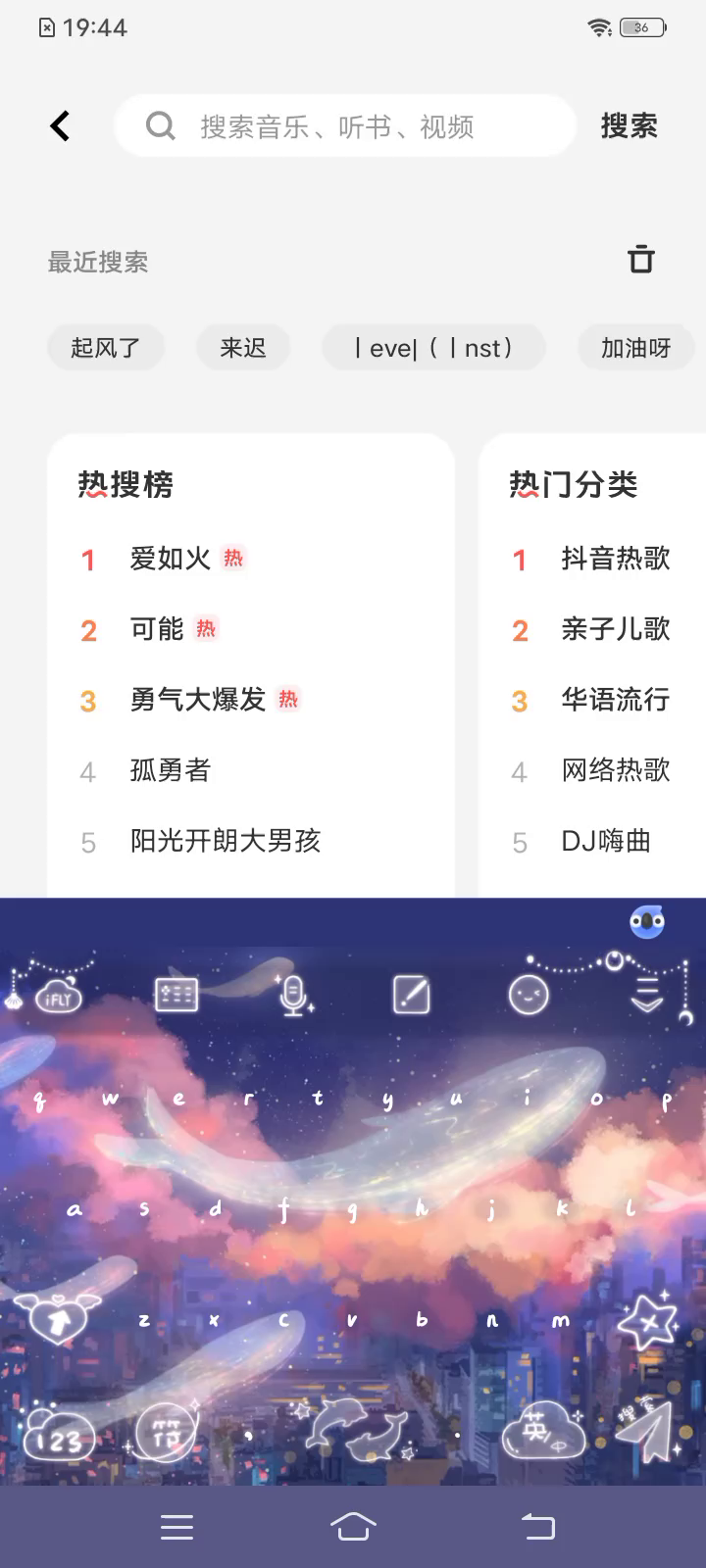Image resolution: width=706 pixels, height=1568 pixels.
Task: Start voice input with keyboard microphone
Action: tap(293, 995)
